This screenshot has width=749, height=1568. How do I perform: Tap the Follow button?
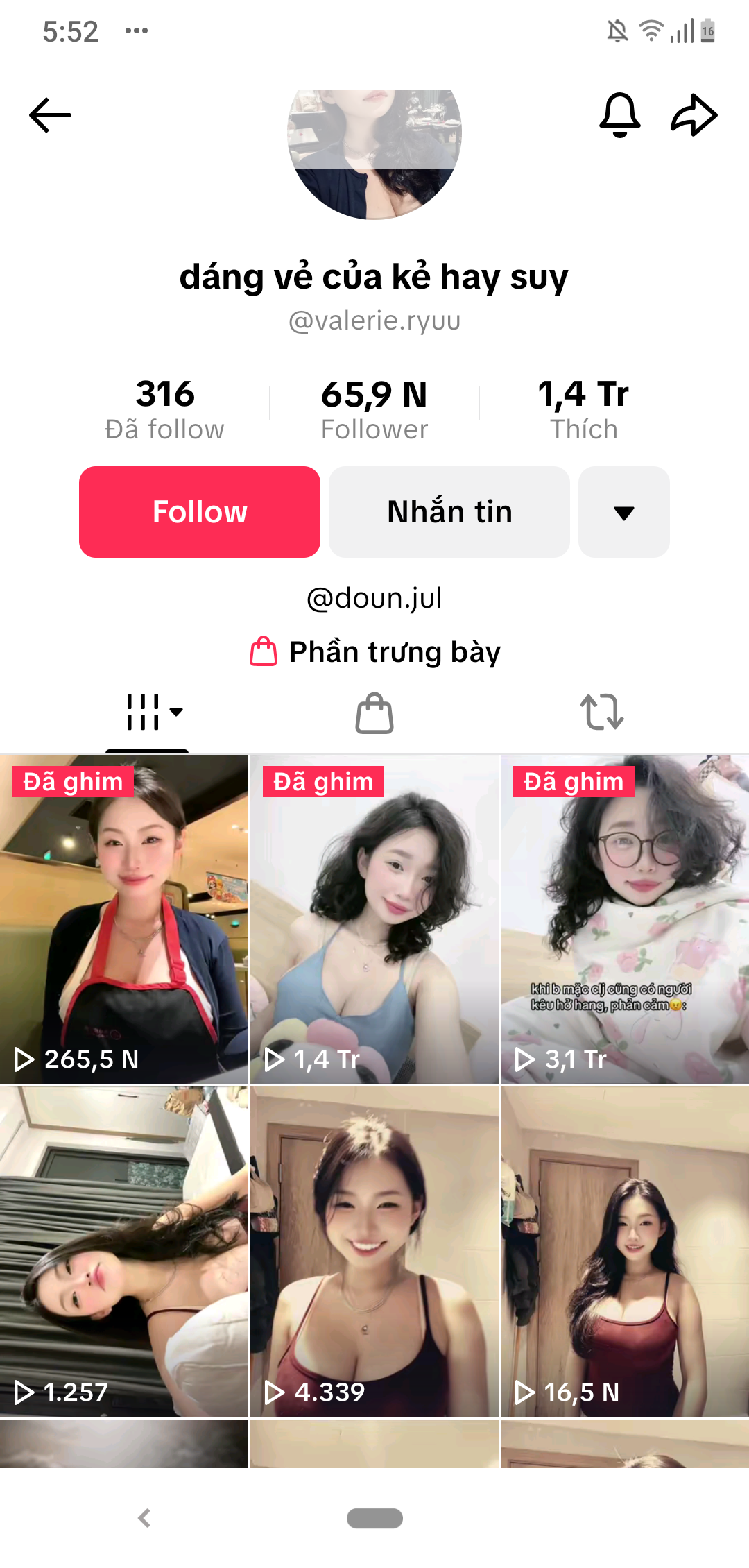tap(200, 511)
